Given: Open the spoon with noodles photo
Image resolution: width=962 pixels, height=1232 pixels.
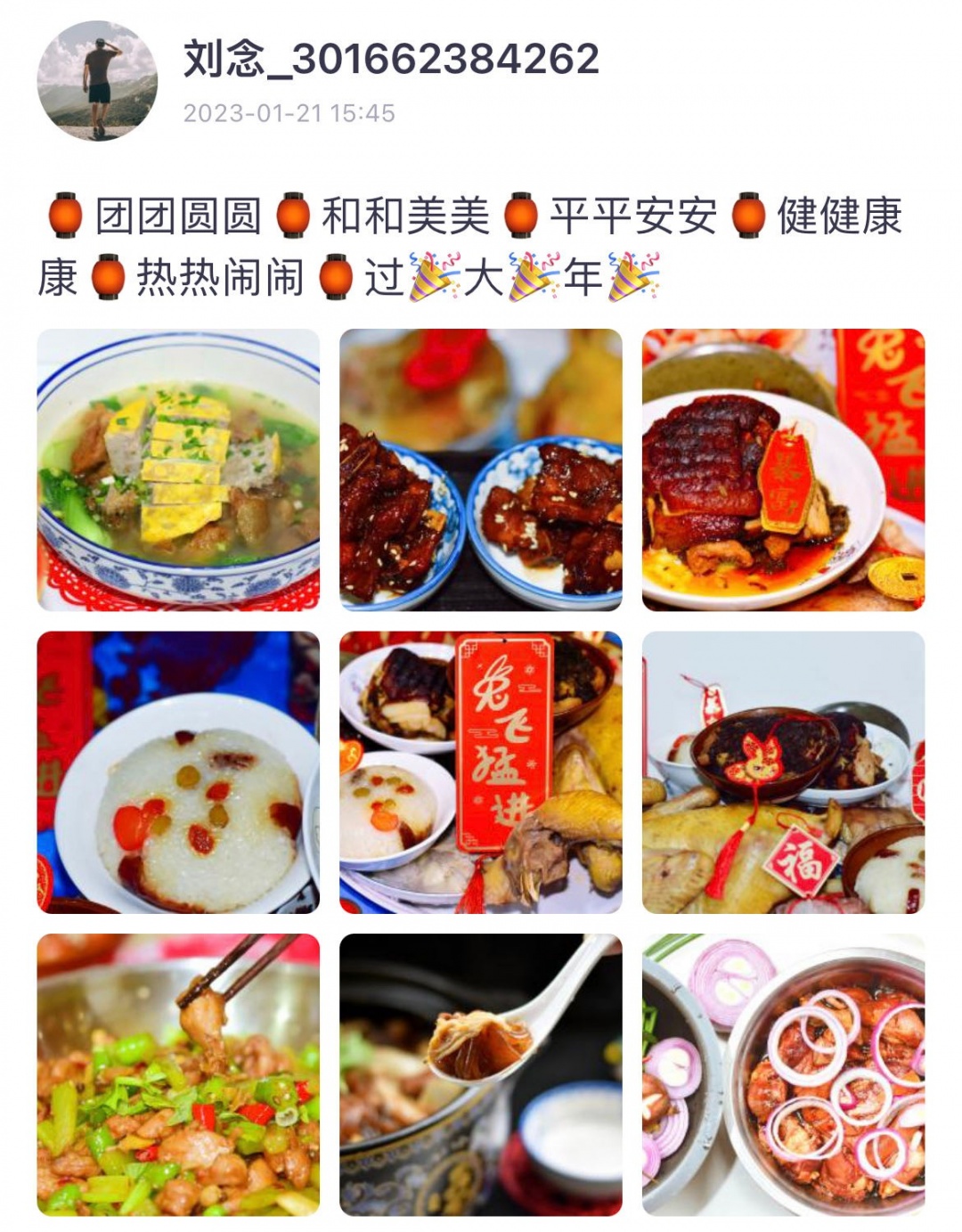Looking at the screenshot, I should point(481,1074).
